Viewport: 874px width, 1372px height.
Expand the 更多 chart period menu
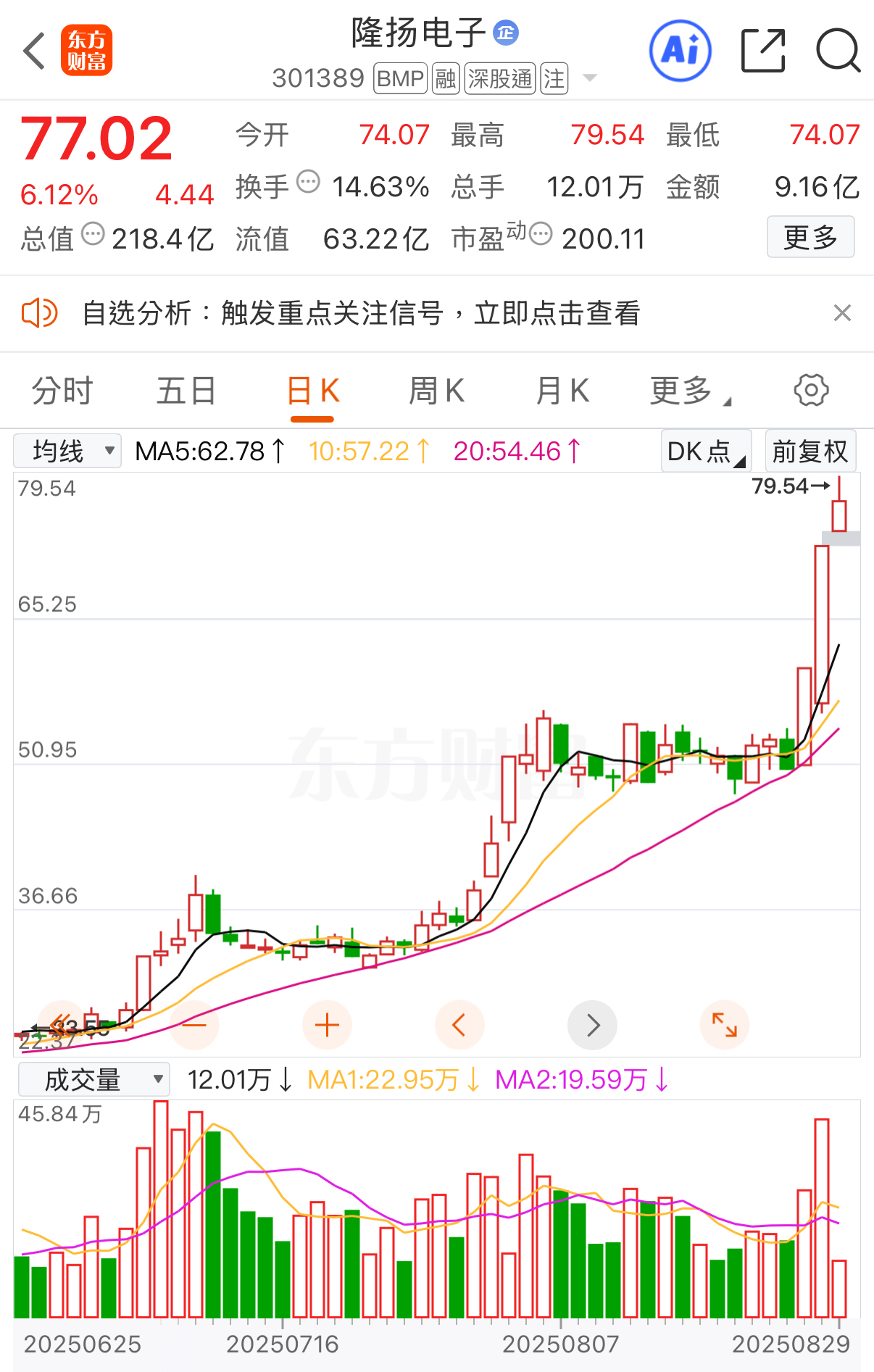pyautogui.click(x=689, y=391)
